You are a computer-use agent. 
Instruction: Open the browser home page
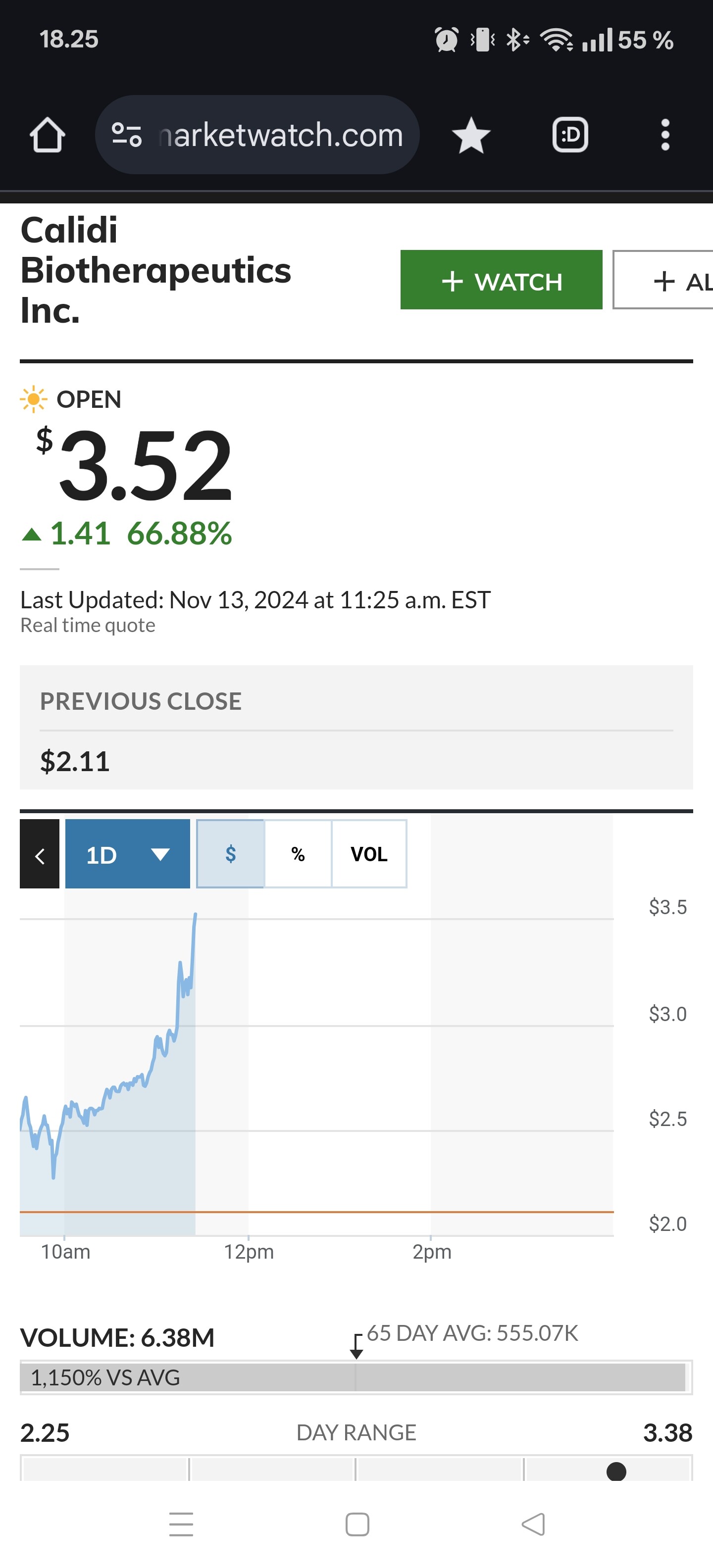click(48, 135)
